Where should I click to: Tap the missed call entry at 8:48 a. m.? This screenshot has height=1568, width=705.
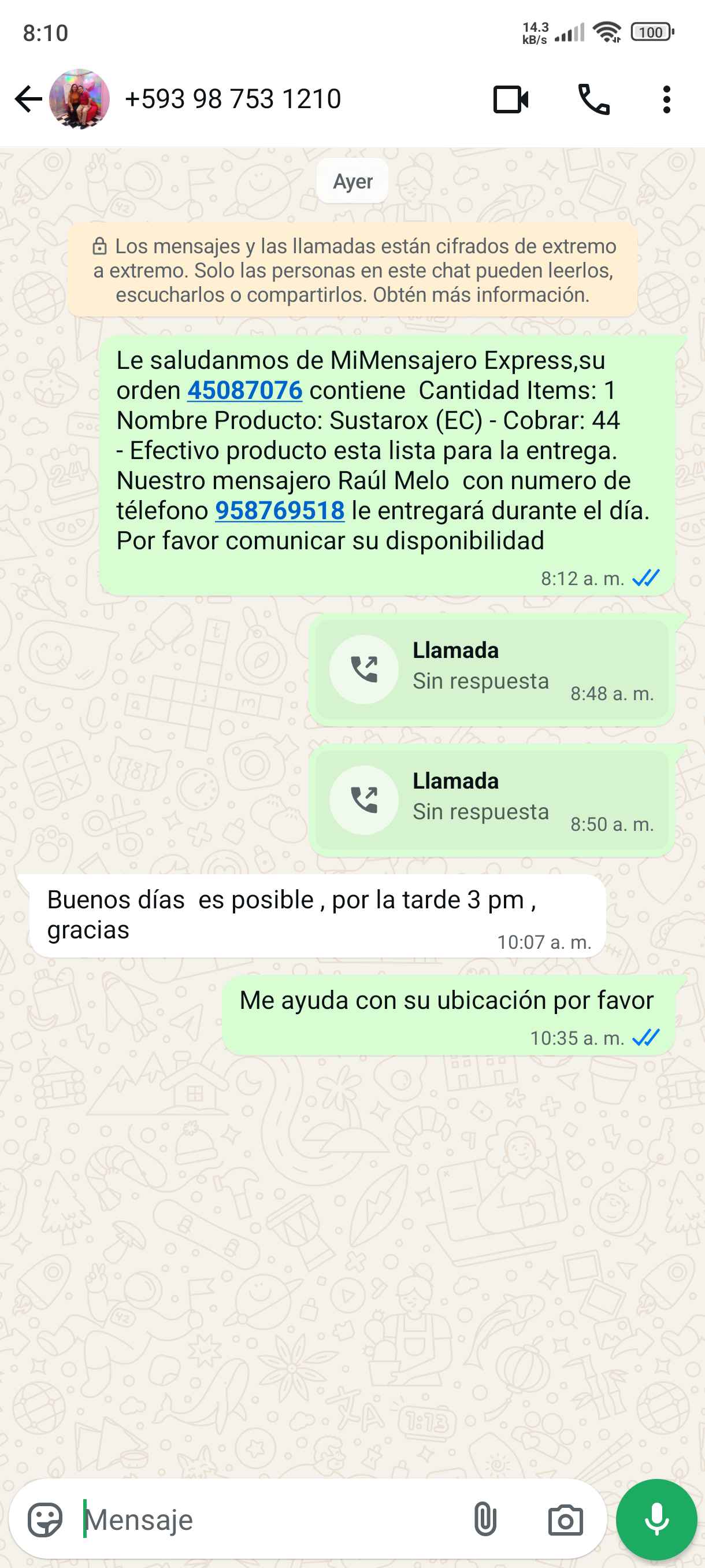(x=492, y=670)
